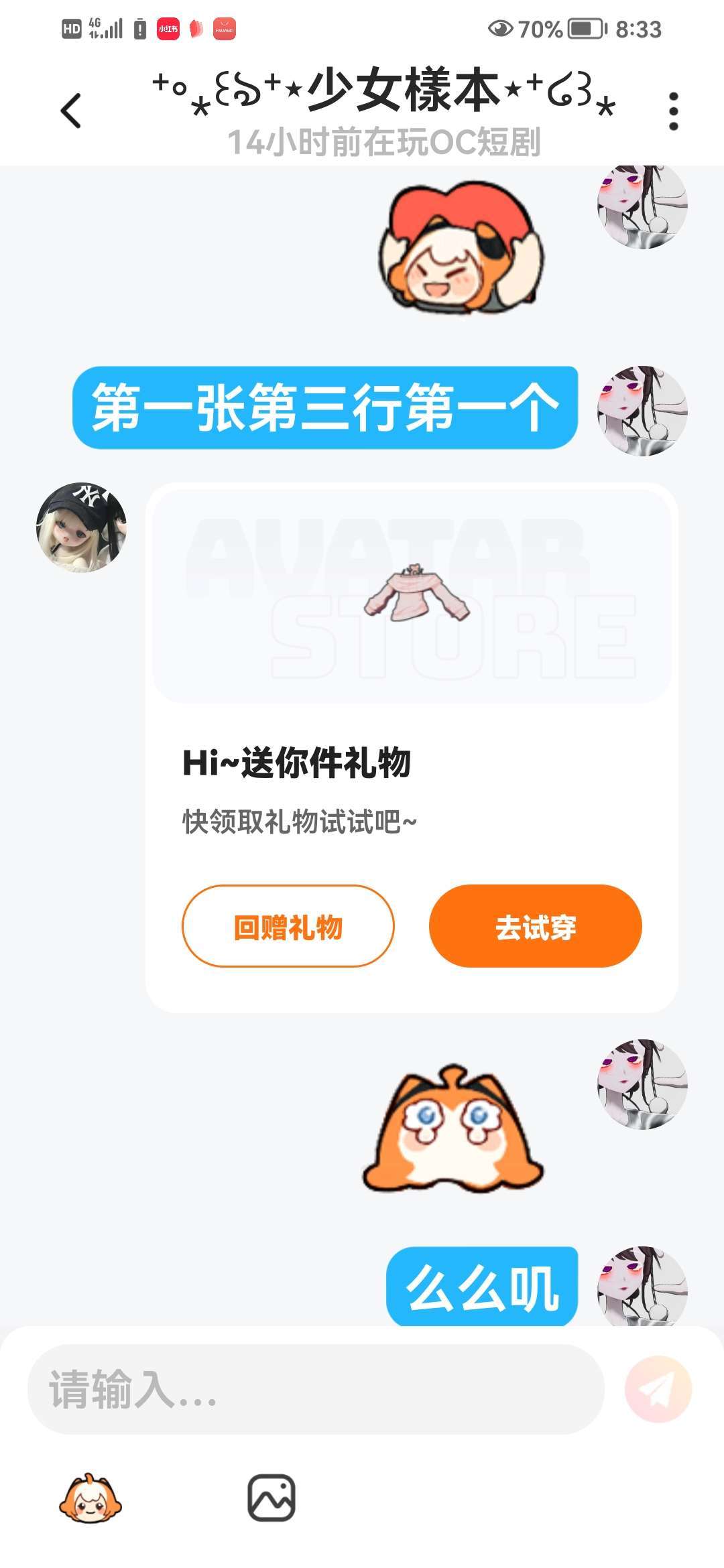Tap 去试穿 to try on the gift
Viewport: 724px width, 1568px height.
click(535, 927)
